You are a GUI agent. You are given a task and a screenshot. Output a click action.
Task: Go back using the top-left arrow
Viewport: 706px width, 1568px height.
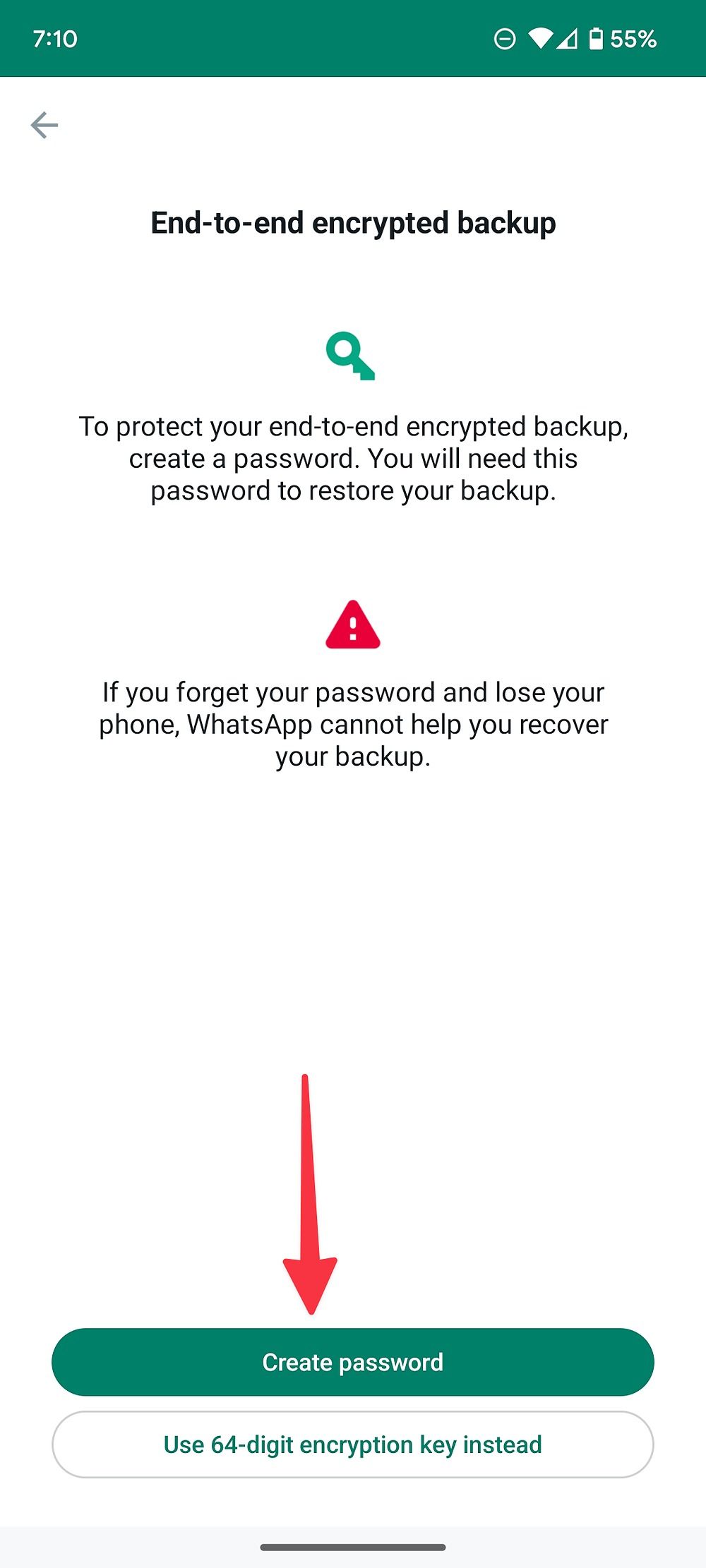tap(44, 125)
